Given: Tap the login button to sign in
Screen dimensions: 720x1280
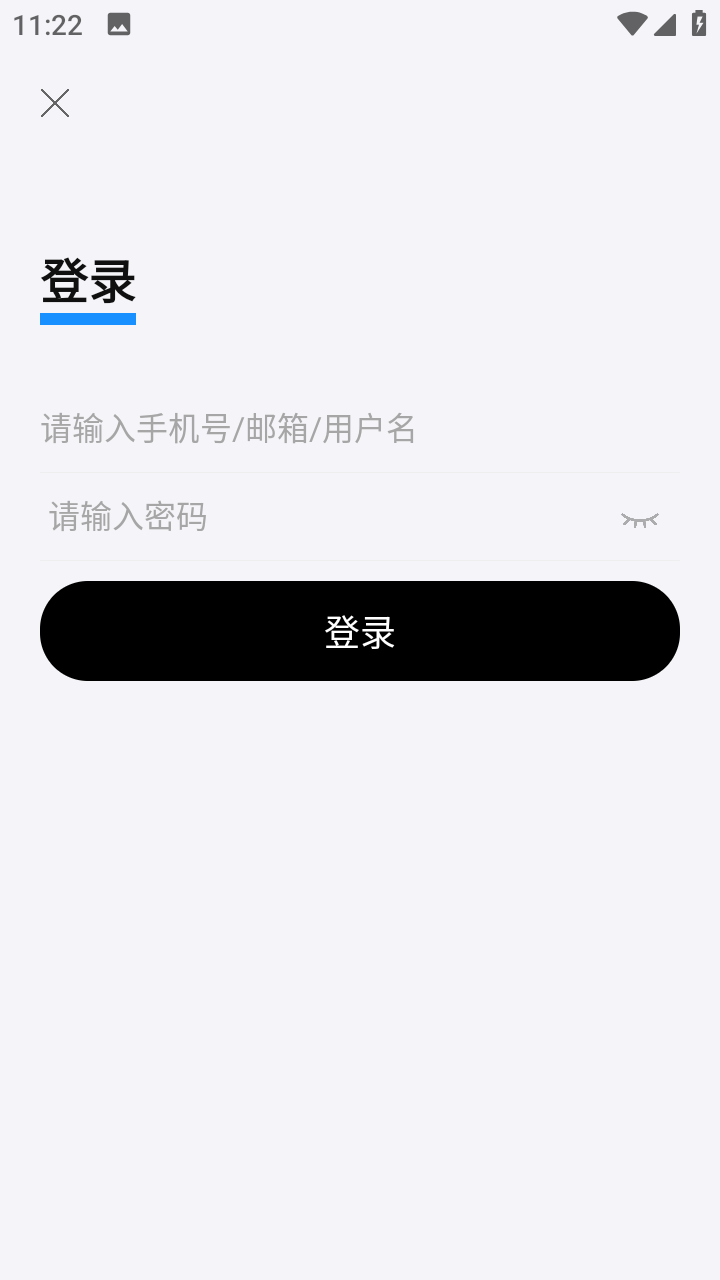Looking at the screenshot, I should click(x=360, y=630).
